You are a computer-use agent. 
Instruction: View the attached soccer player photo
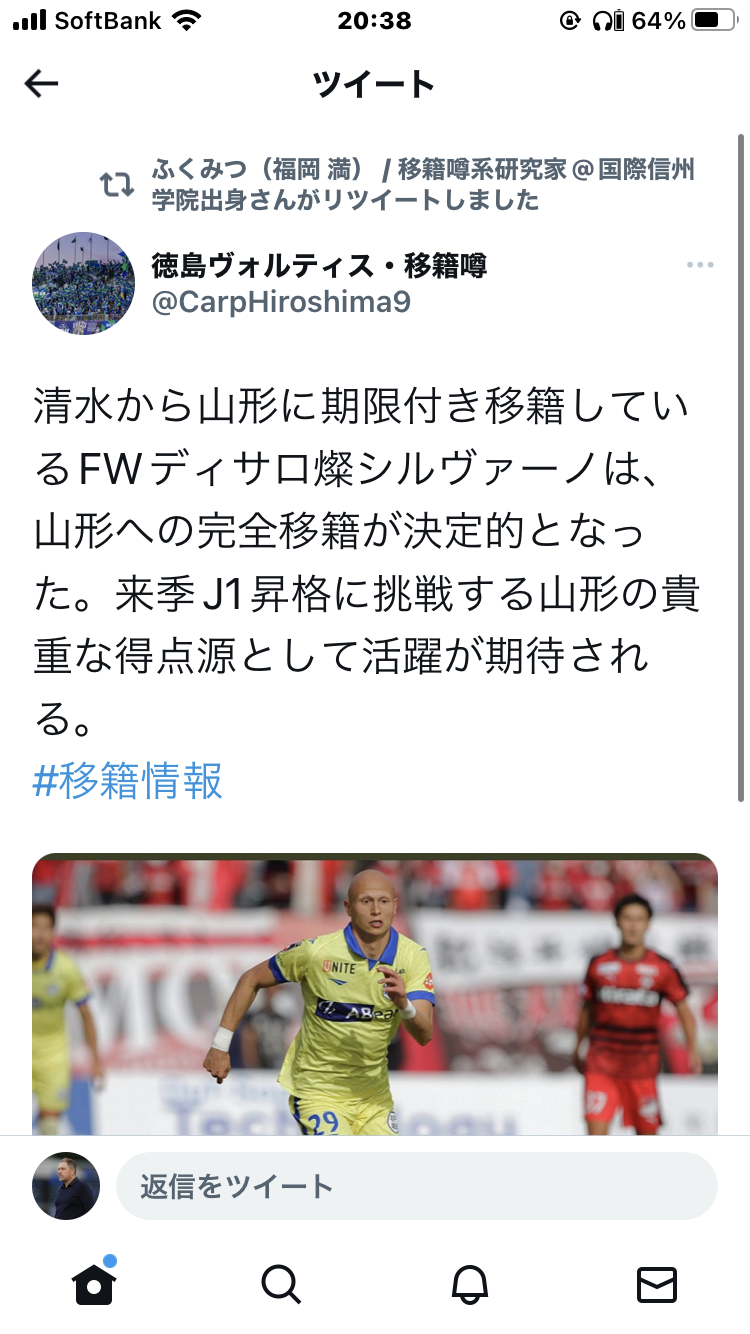pos(375,994)
